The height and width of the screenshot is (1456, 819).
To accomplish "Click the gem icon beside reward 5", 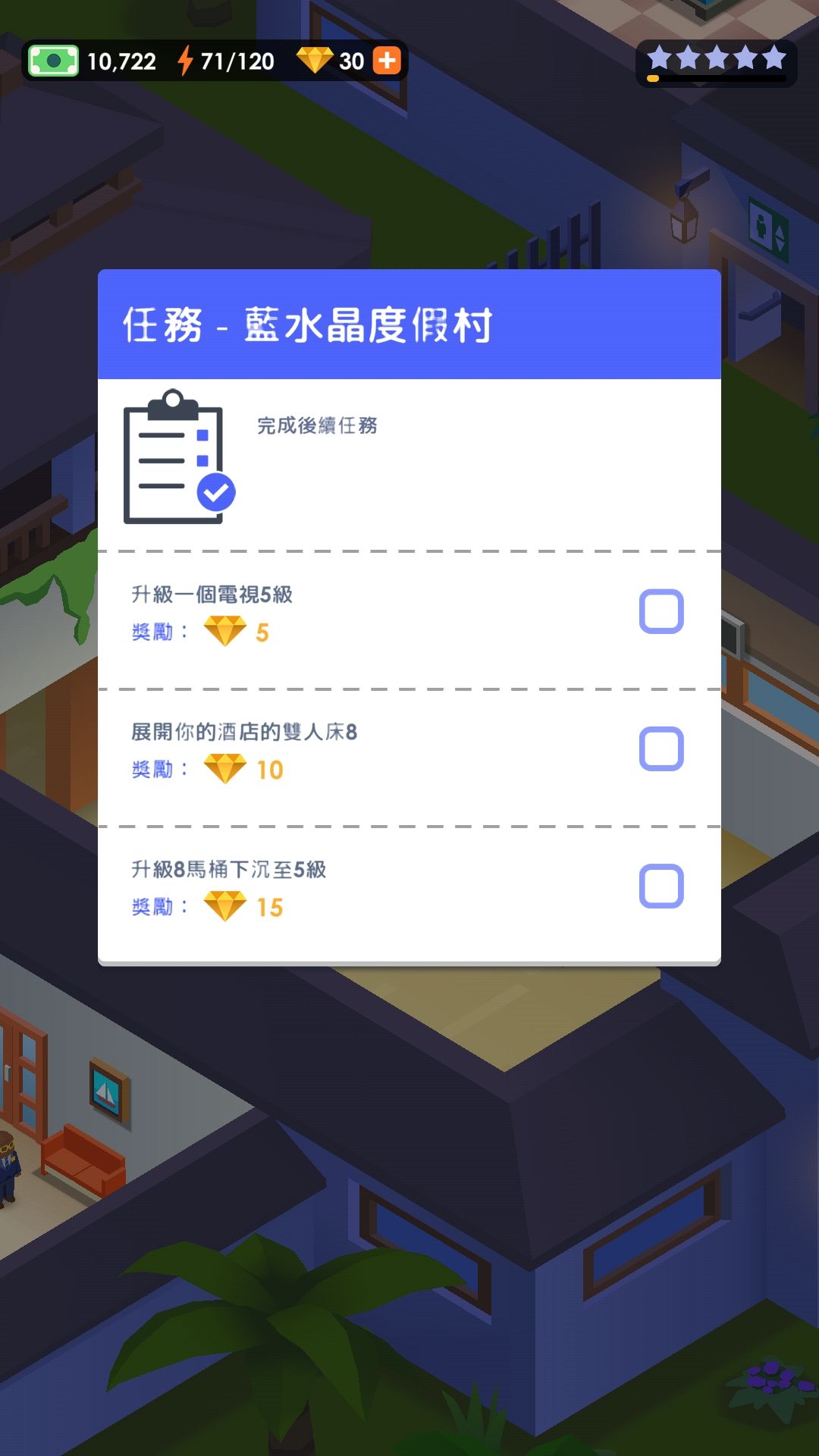I will [x=224, y=632].
